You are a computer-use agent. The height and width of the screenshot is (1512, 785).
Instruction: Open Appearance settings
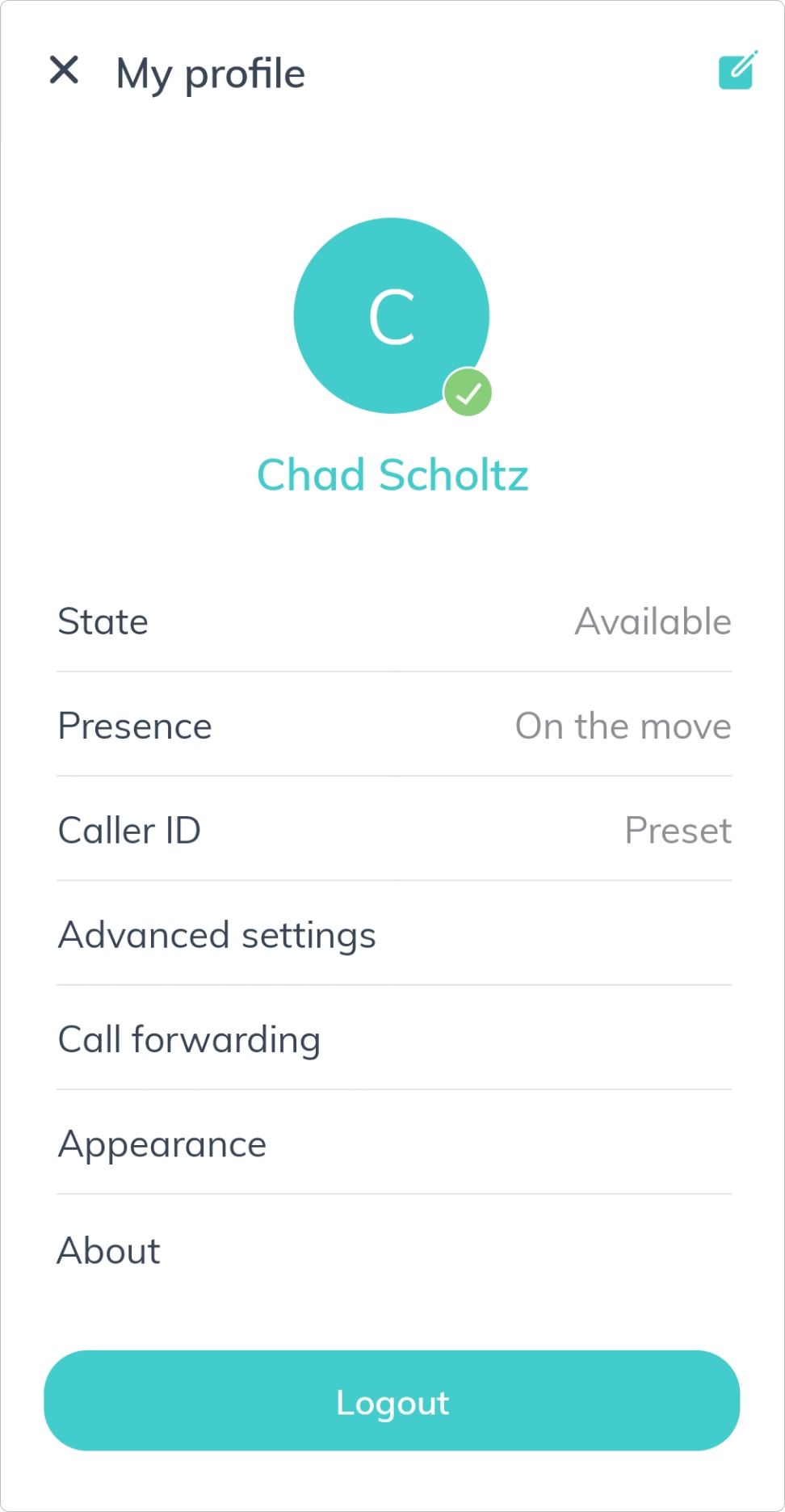[x=394, y=1143]
